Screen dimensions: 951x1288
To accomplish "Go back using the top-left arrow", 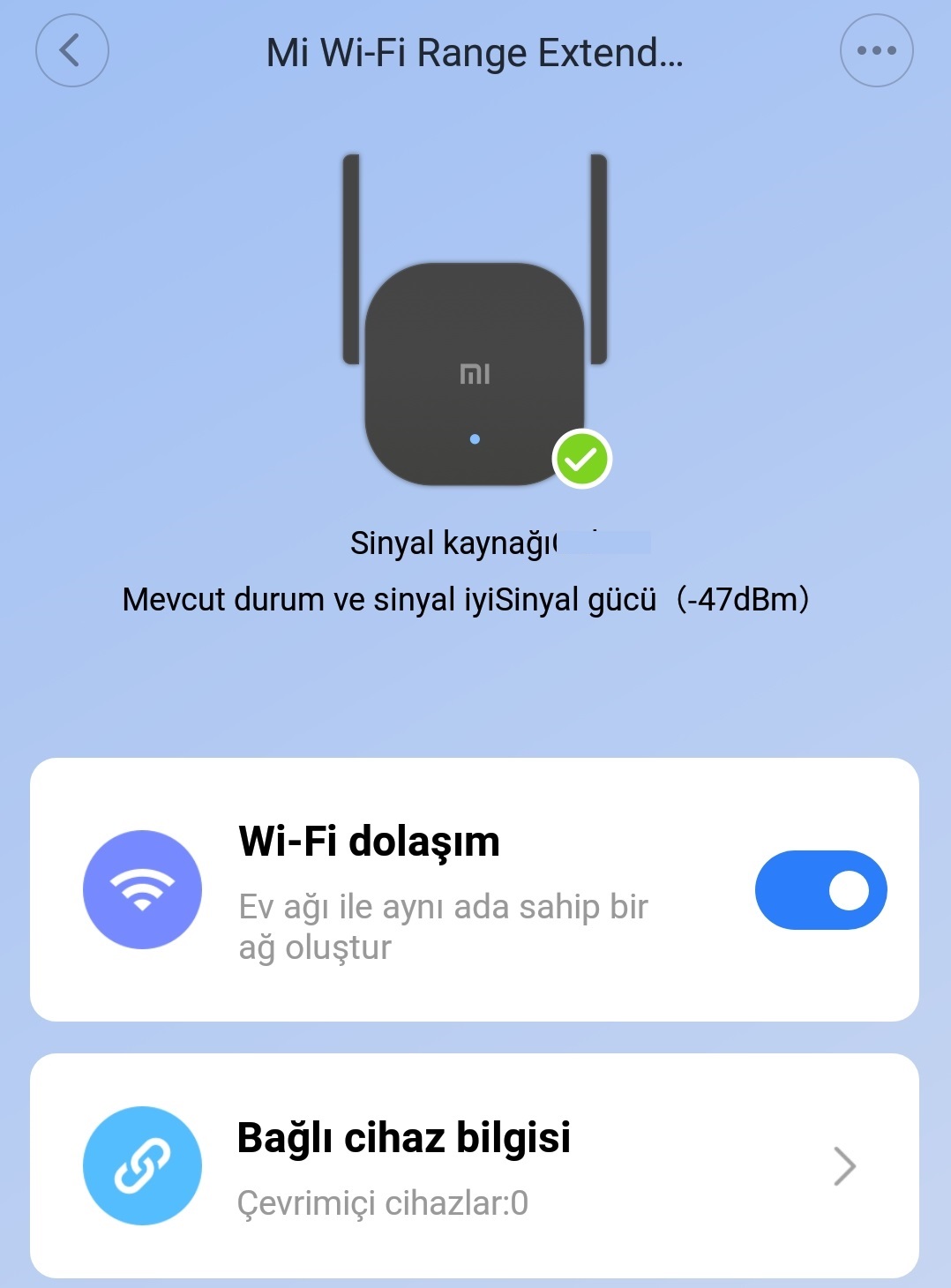I will (x=72, y=50).
